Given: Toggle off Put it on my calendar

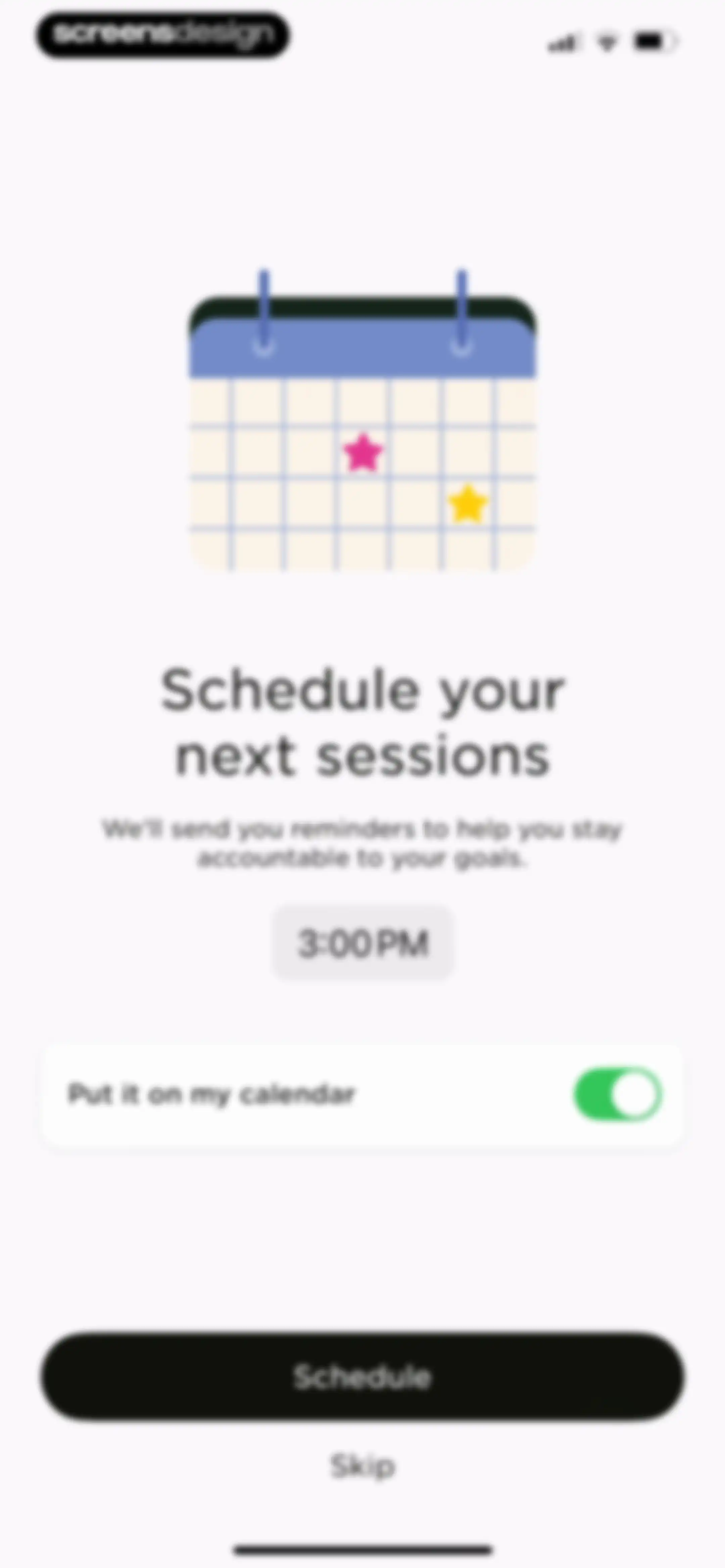Looking at the screenshot, I should point(618,1094).
